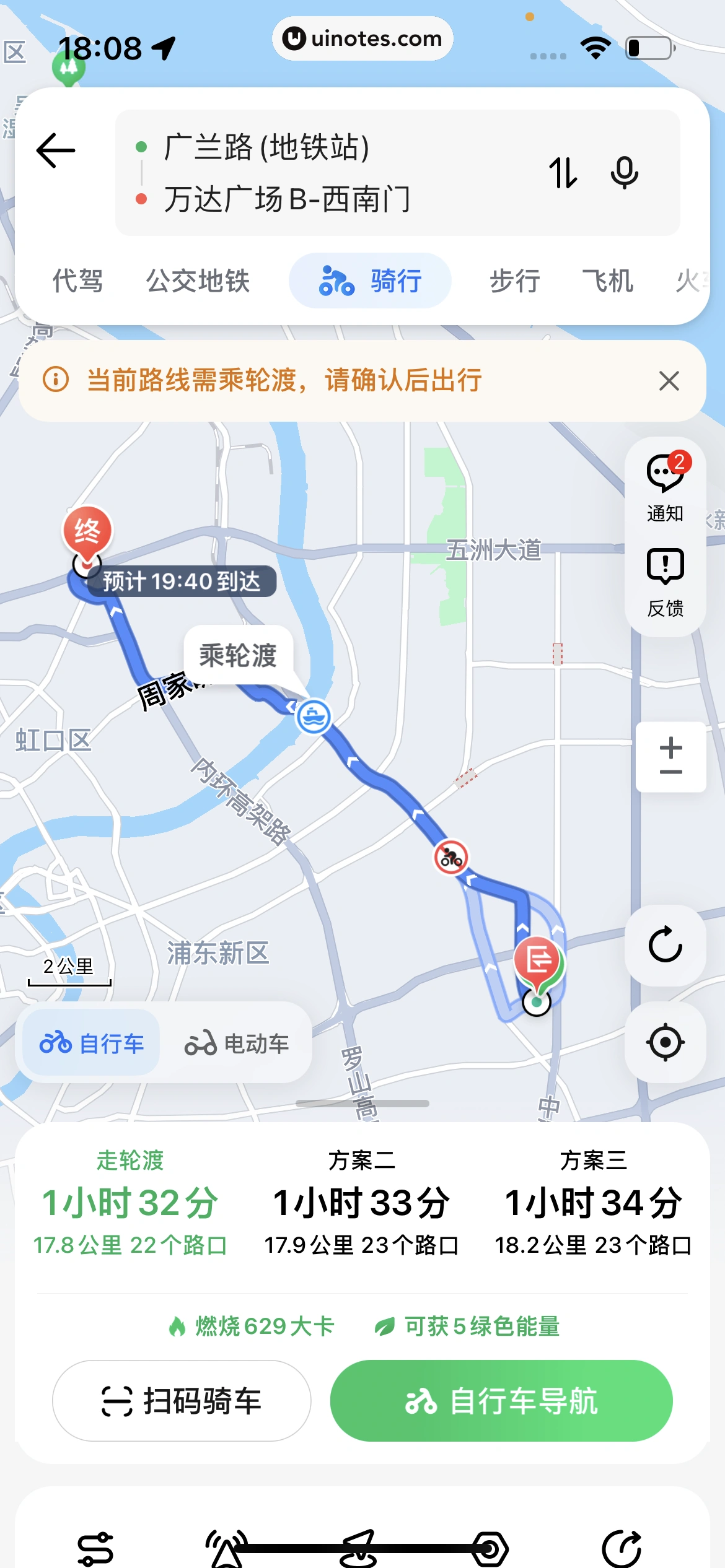The width and height of the screenshot is (725, 1568).
Task: Switch to the 代驾 tab
Action: point(77,281)
